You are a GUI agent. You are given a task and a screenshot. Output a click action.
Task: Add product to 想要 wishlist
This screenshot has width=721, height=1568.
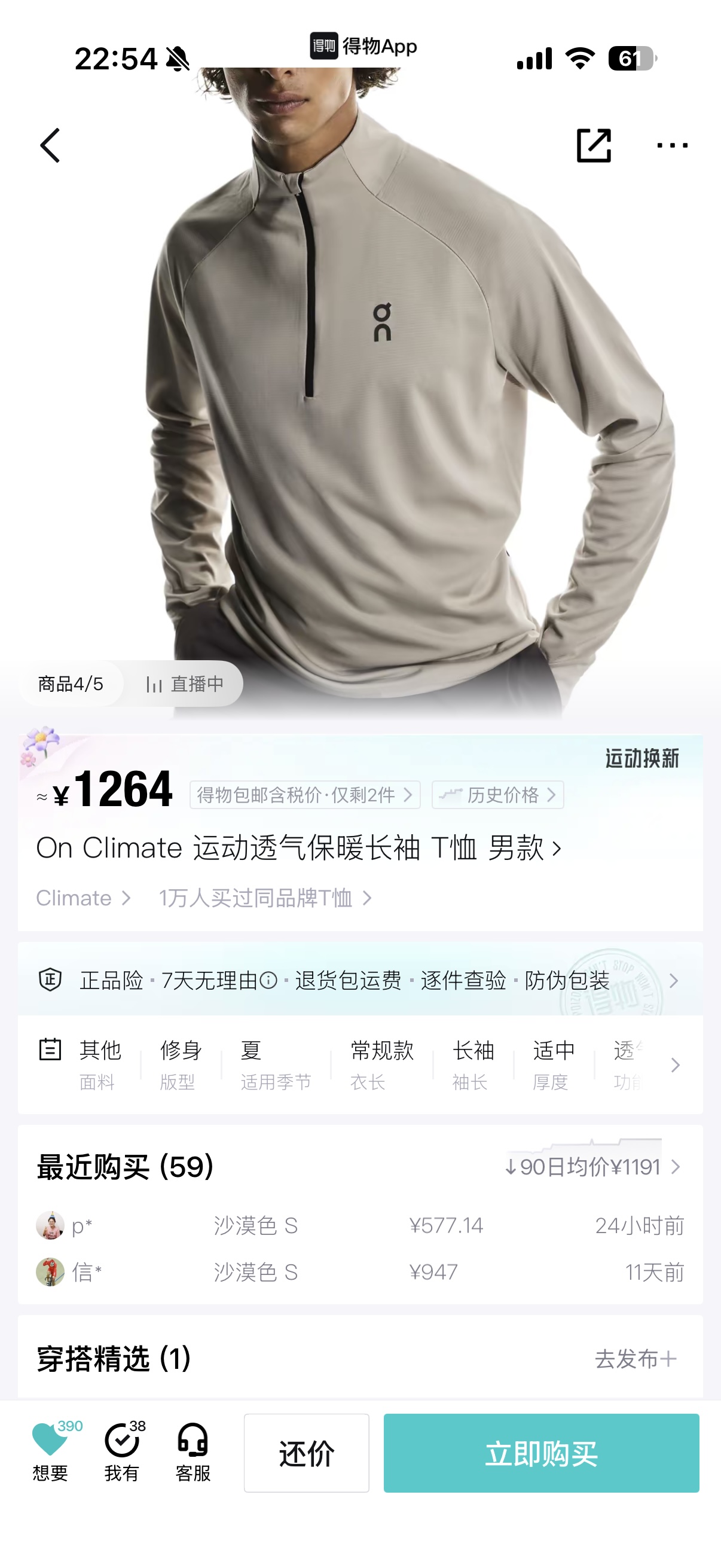(50, 1452)
